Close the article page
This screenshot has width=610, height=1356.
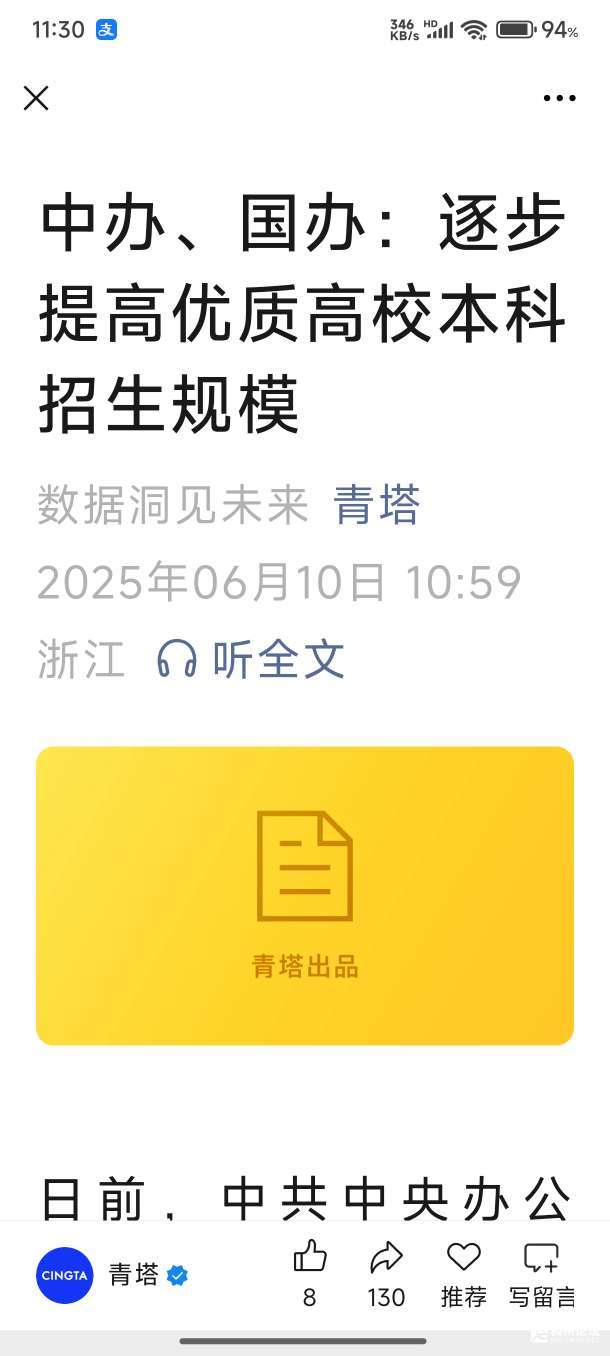tap(36, 98)
